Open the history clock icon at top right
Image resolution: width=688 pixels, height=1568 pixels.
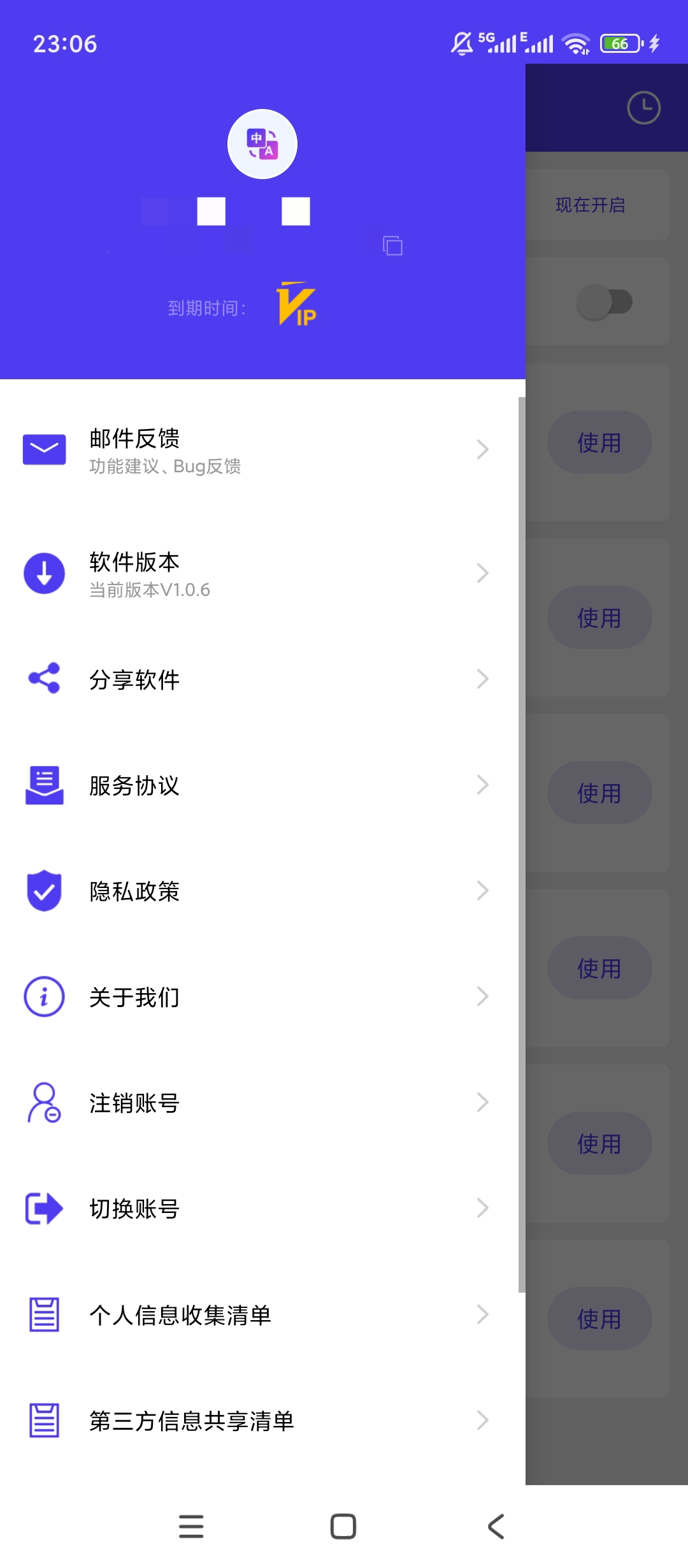[x=643, y=108]
